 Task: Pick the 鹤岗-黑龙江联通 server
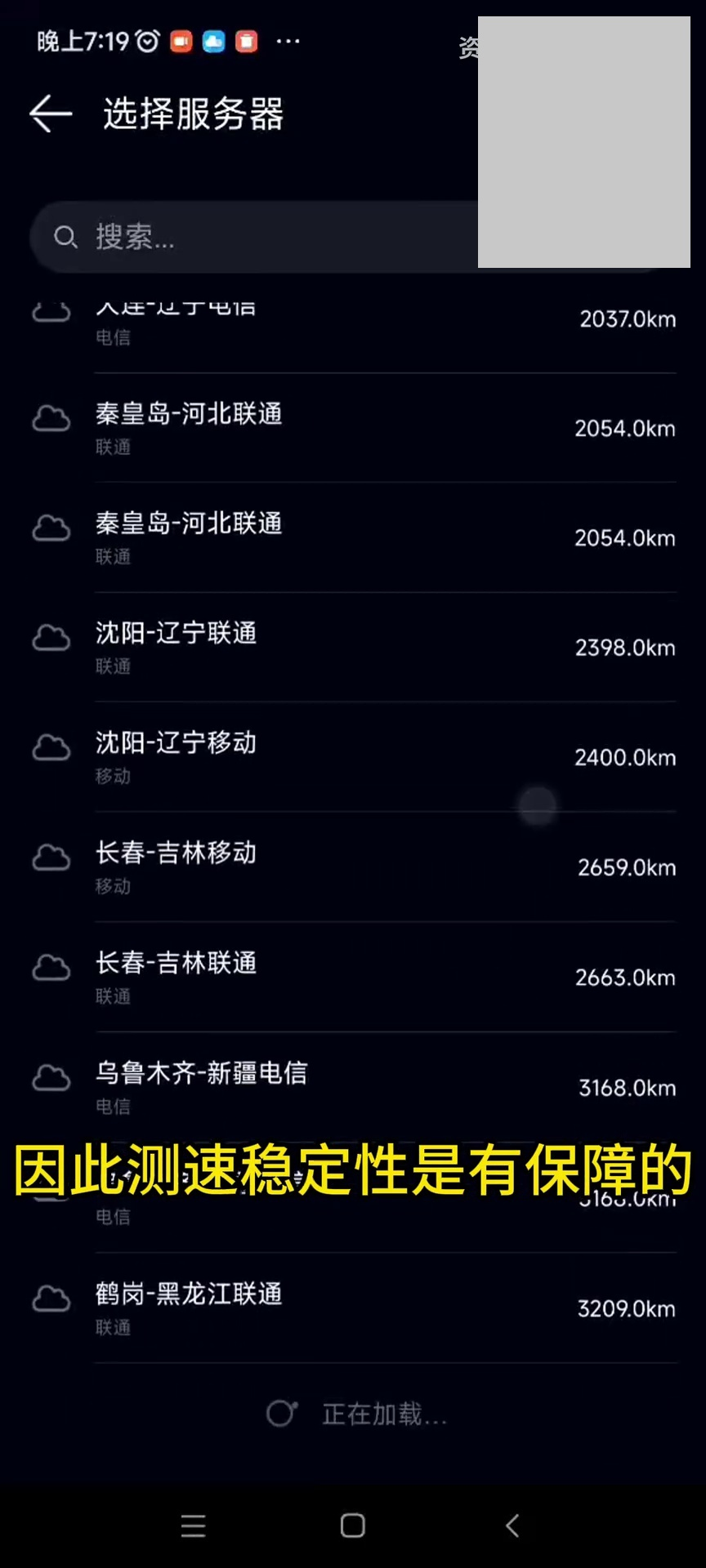pos(353,1307)
